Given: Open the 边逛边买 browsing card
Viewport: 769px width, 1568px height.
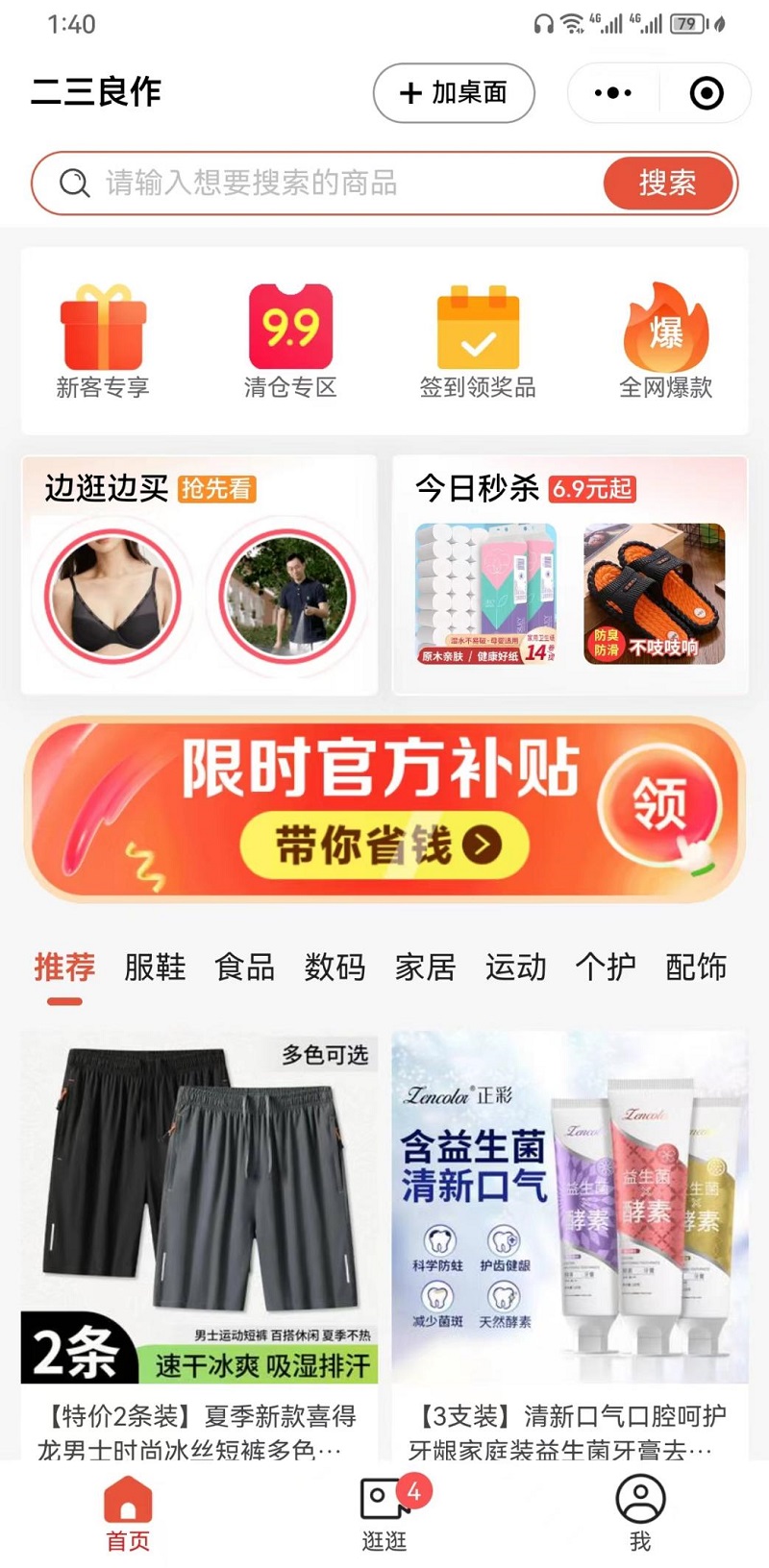Looking at the screenshot, I should pyautogui.click(x=199, y=575).
